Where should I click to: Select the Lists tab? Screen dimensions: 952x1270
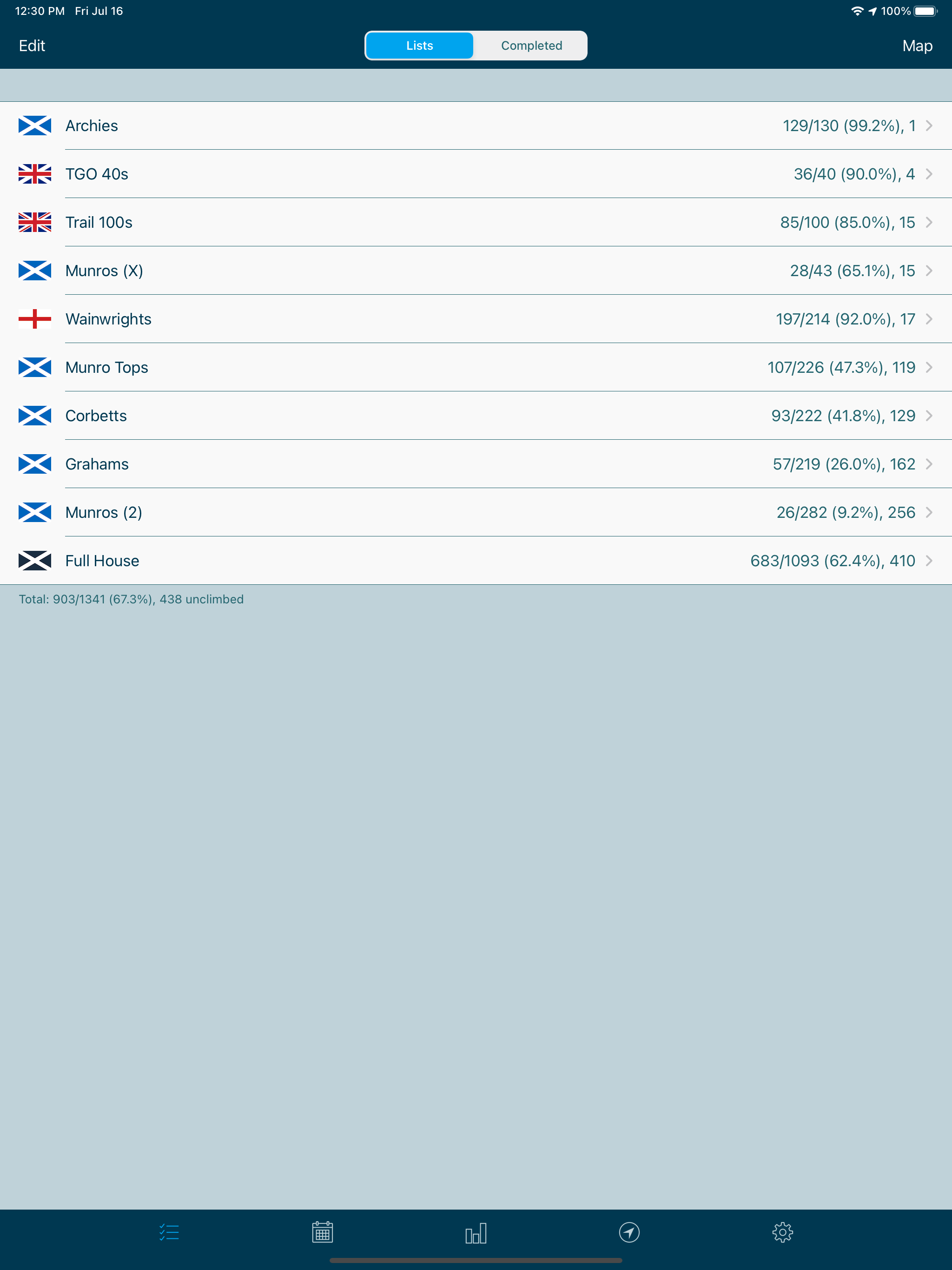(x=419, y=46)
